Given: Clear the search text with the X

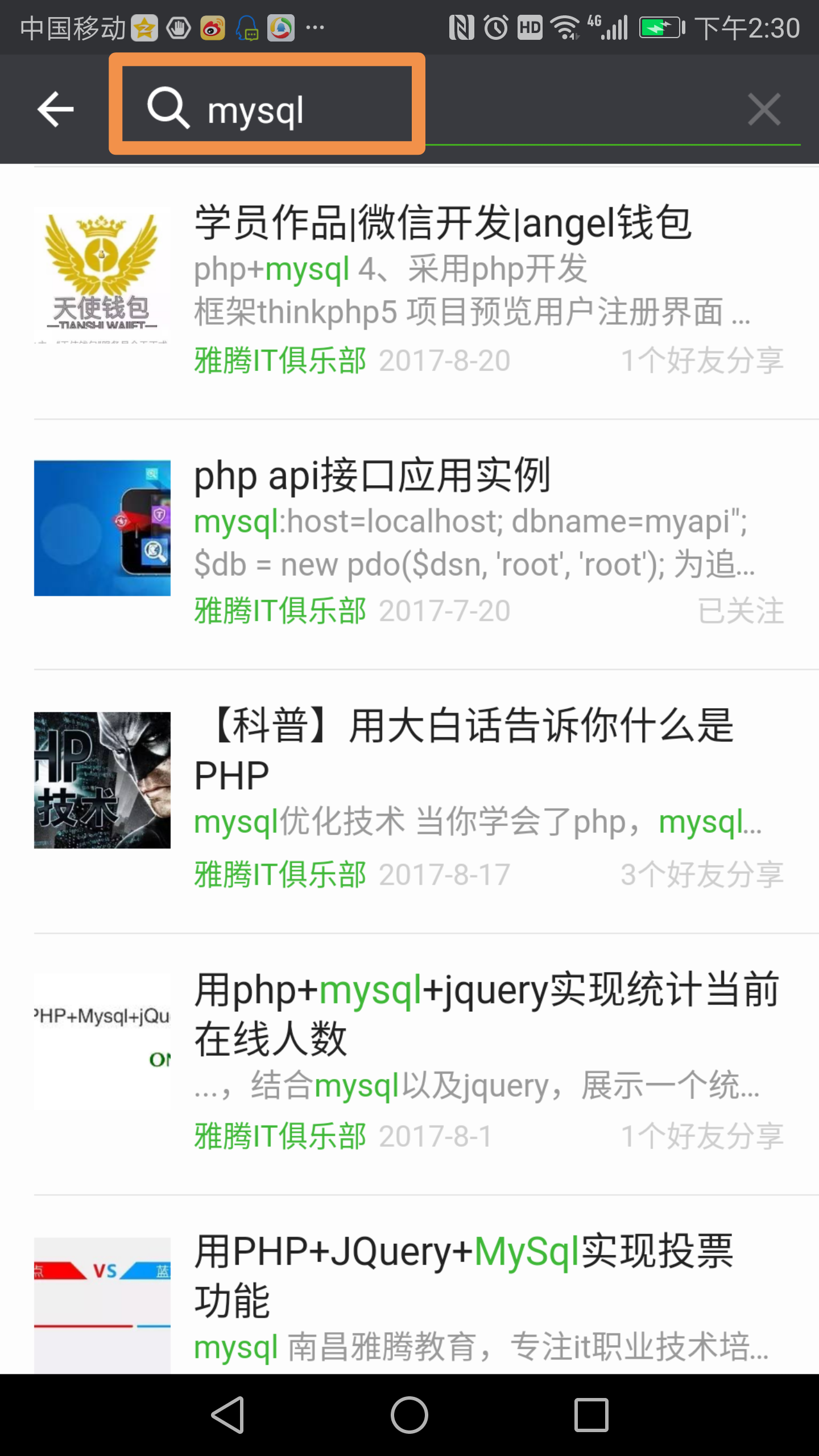Looking at the screenshot, I should [764, 109].
